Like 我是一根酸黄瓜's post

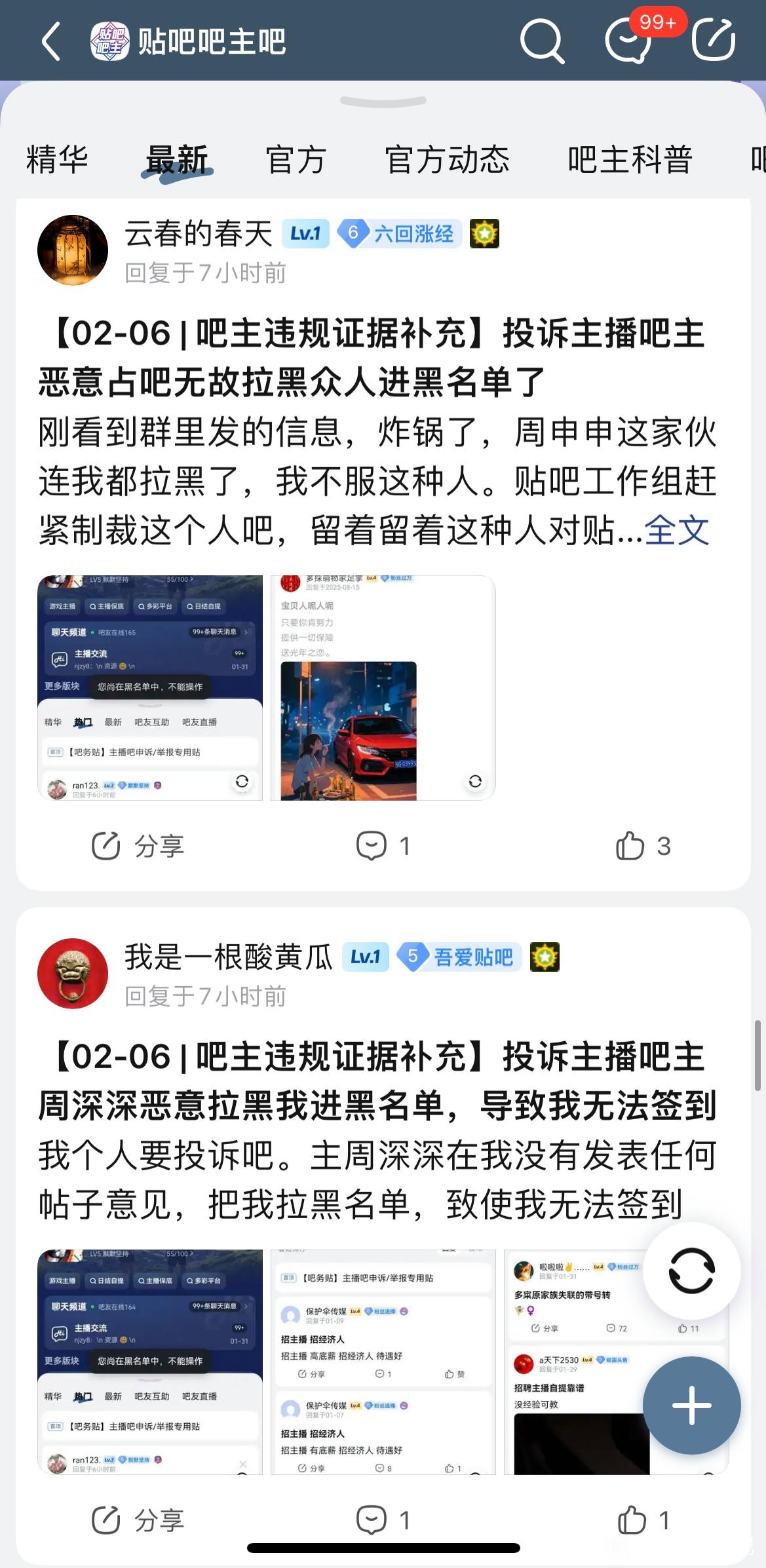[x=643, y=1520]
